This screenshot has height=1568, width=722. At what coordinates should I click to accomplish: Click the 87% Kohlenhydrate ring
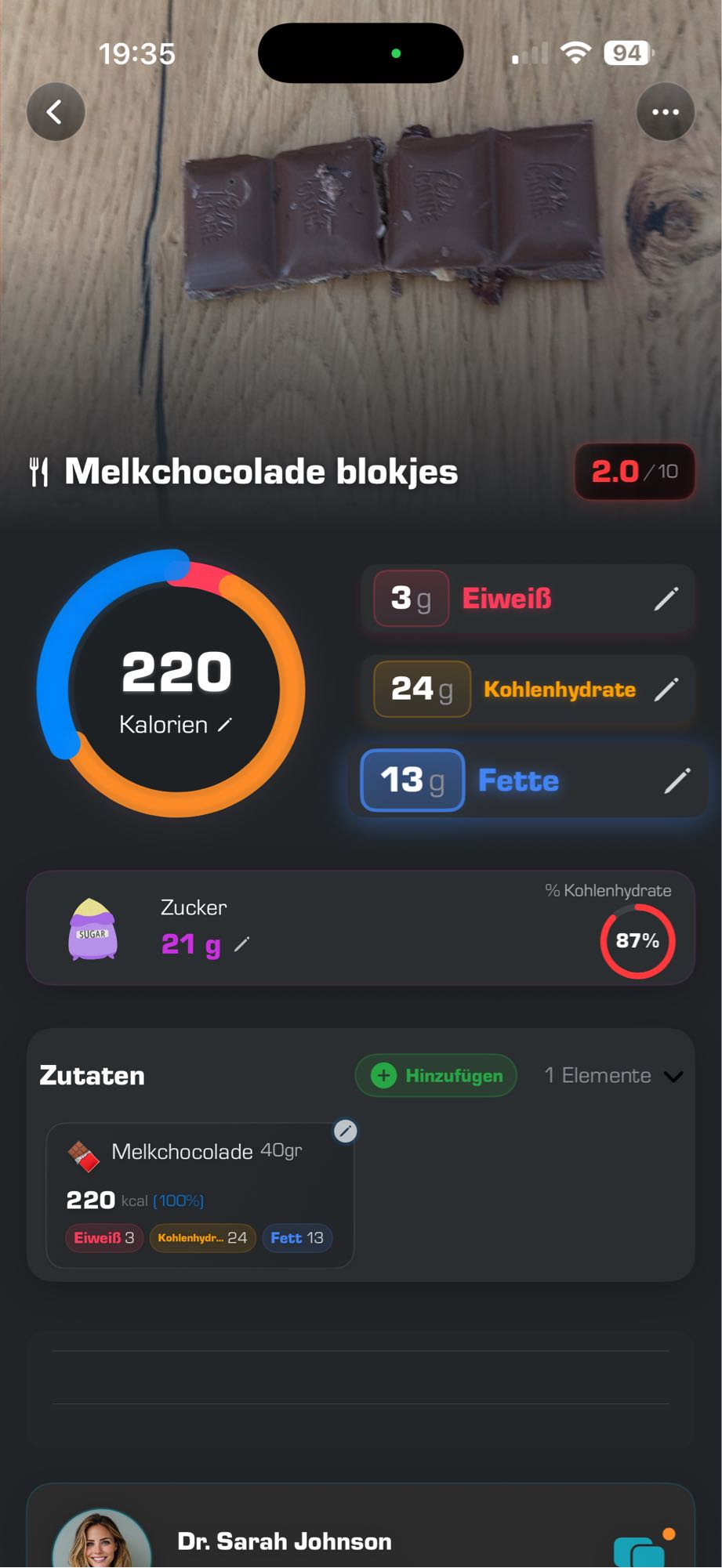[637, 942]
